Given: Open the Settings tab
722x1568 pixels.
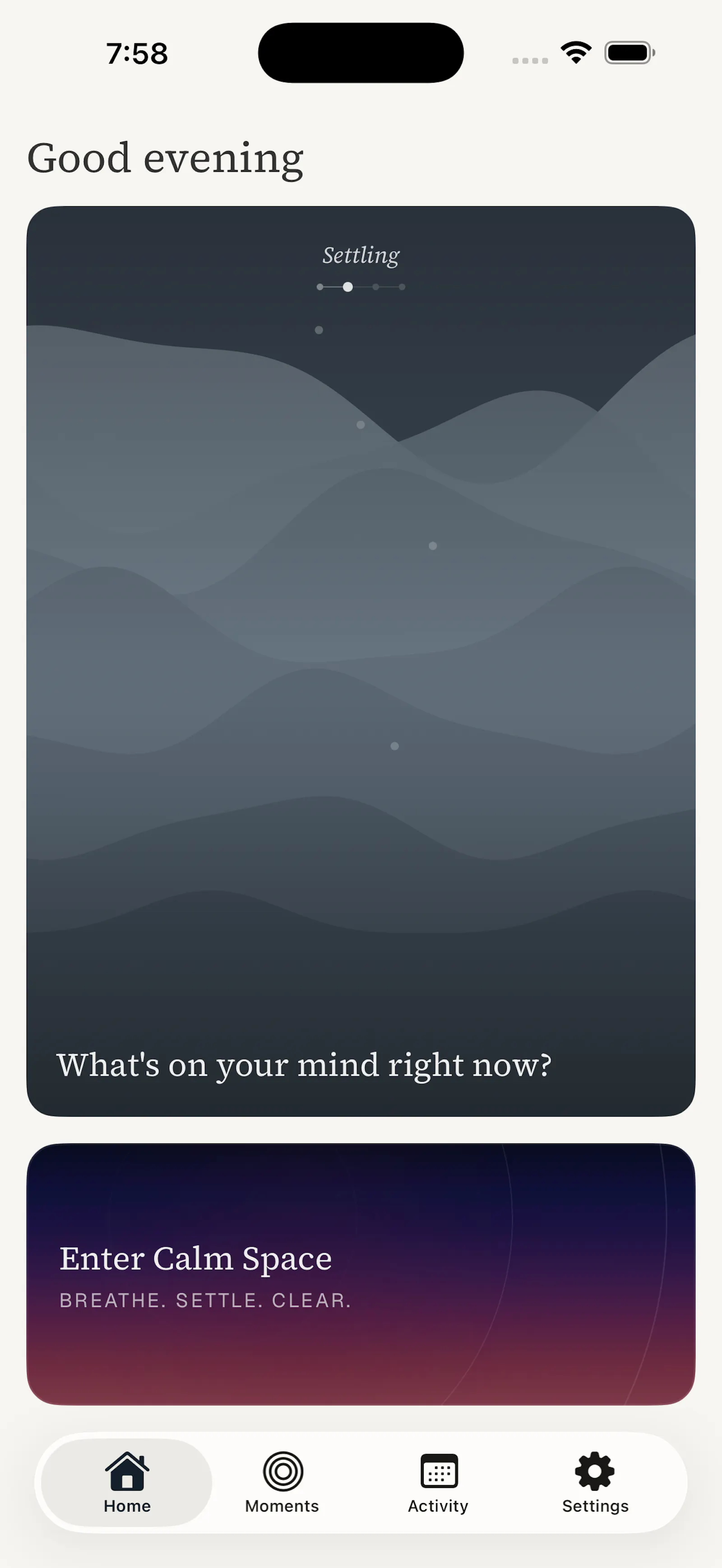Looking at the screenshot, I should point(595,1483).
